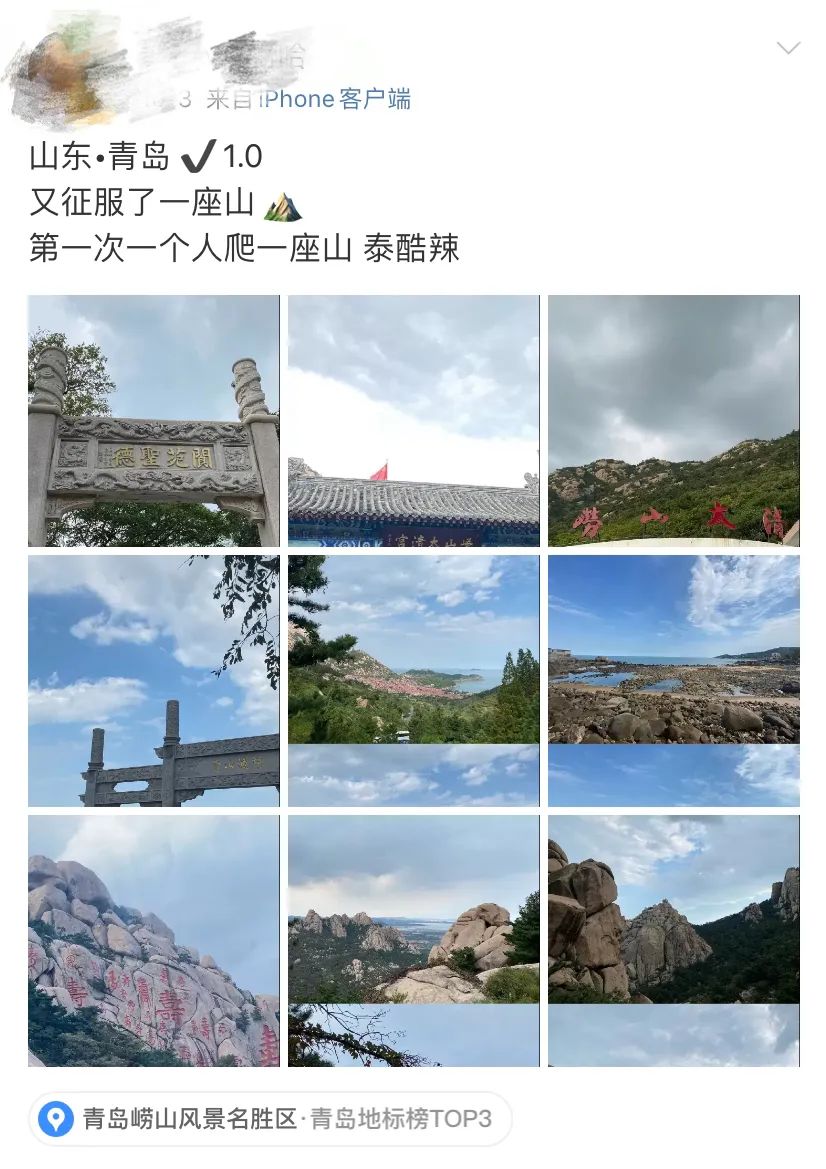This screenshot has width=826, height=1169.
Task: Open the mountain ridge and boulder panorama photo
Action: (x=413, y=941)
